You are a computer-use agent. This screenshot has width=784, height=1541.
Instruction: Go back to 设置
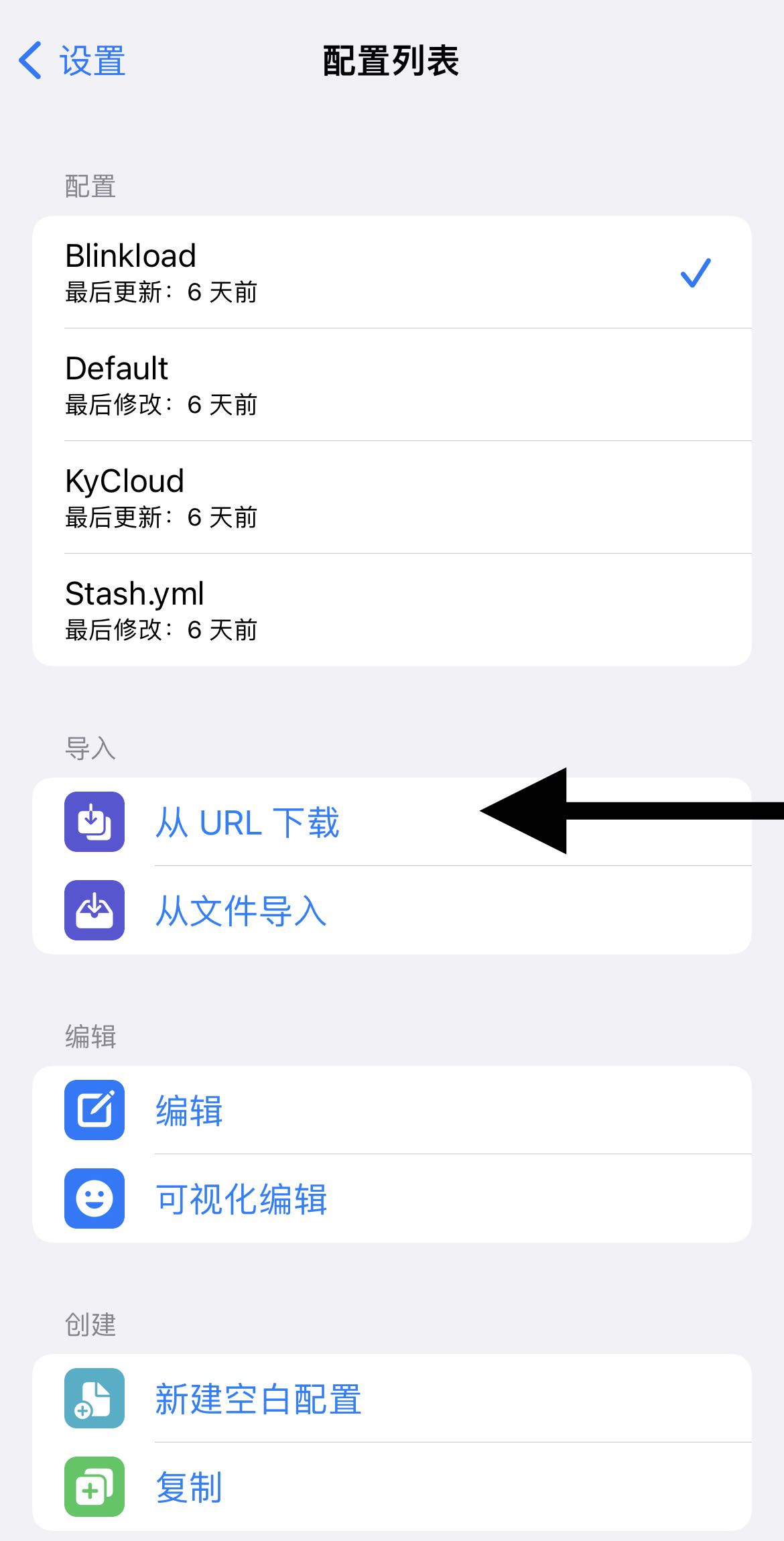[x=72, y=61]
